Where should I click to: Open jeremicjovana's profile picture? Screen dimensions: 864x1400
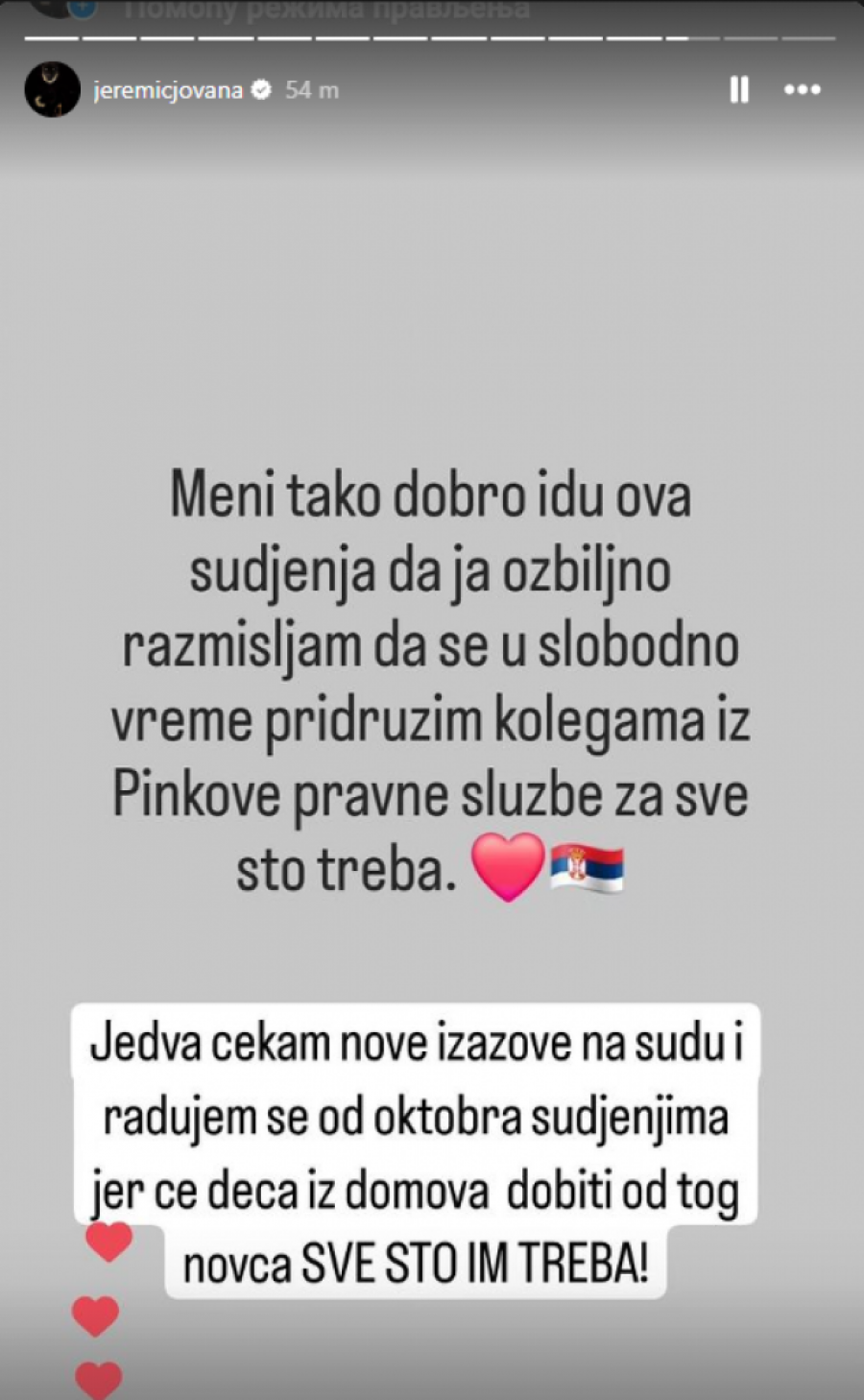pyautogui.click(x=52, y=90)
